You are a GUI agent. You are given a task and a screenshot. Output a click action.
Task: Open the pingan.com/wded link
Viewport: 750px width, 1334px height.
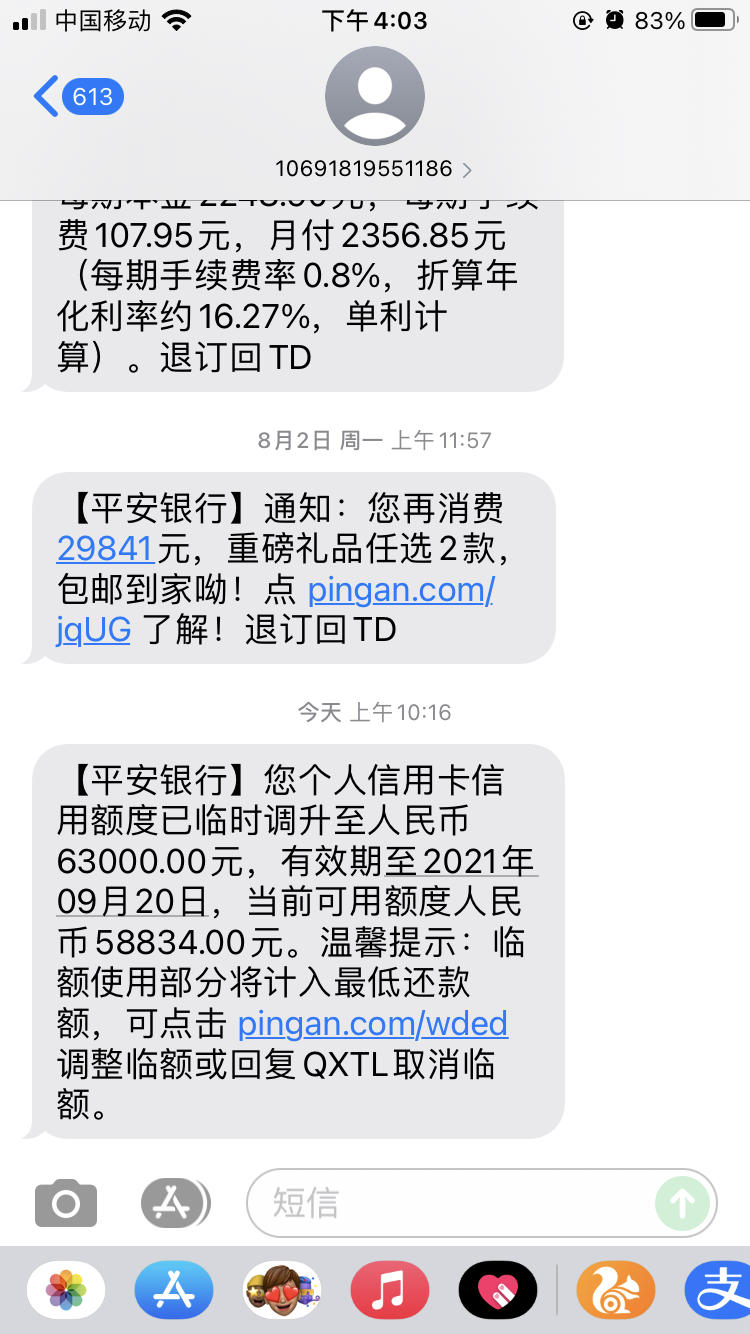click(373, 1024)
